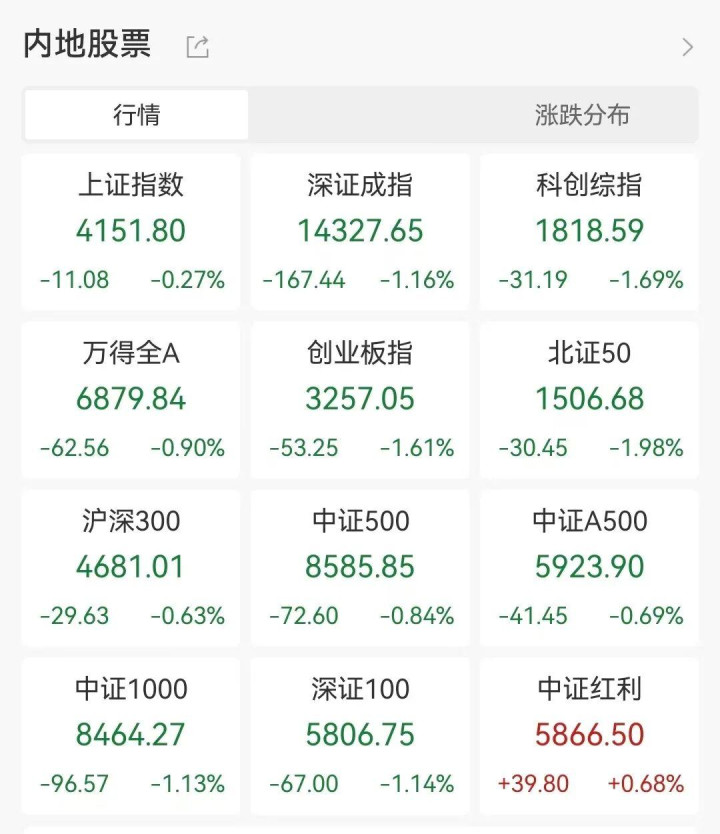
Task: Switch to the 行情 tab
Action: (x=136, y=115)
